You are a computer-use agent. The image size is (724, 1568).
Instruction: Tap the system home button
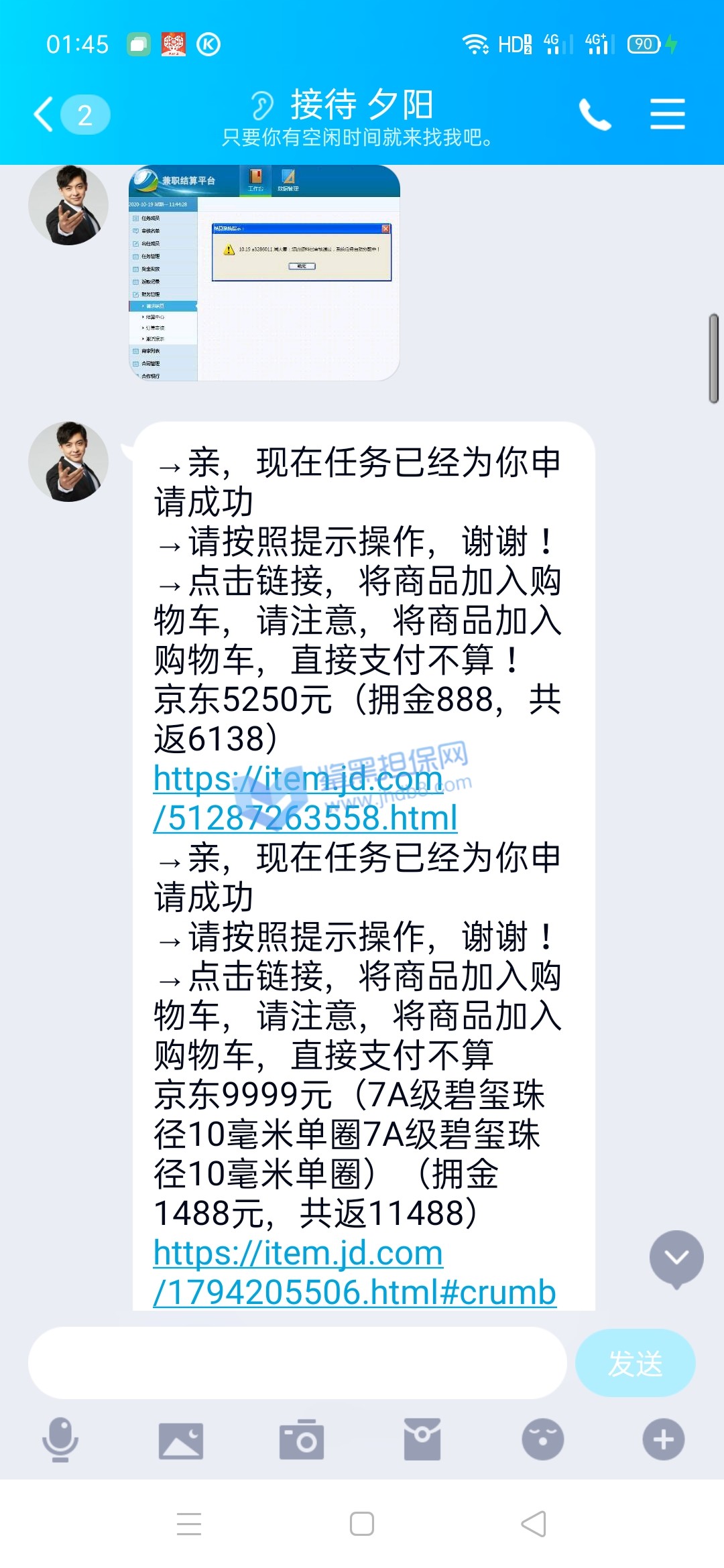coord(362,1524)
